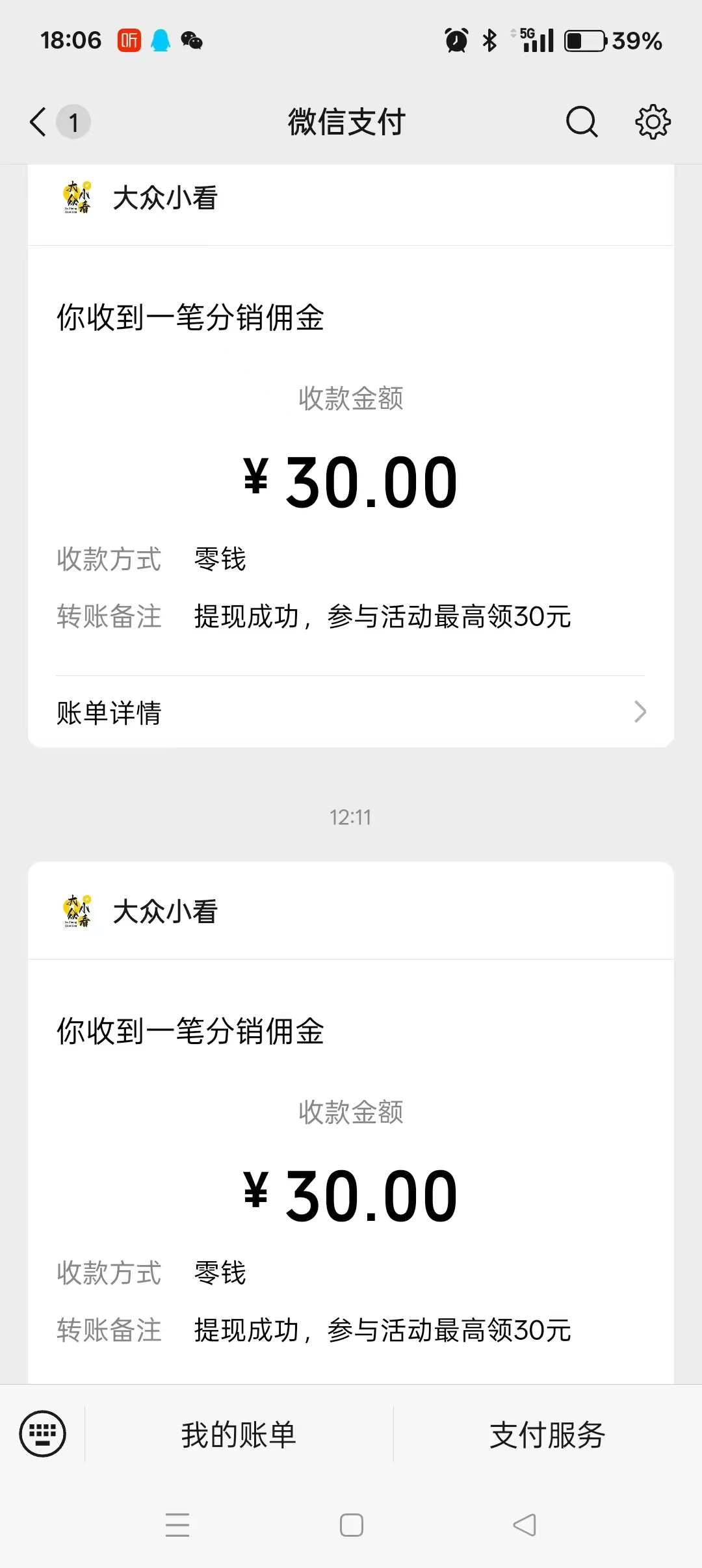
Task: Tap the system home button
Action: coord(352,1524)
